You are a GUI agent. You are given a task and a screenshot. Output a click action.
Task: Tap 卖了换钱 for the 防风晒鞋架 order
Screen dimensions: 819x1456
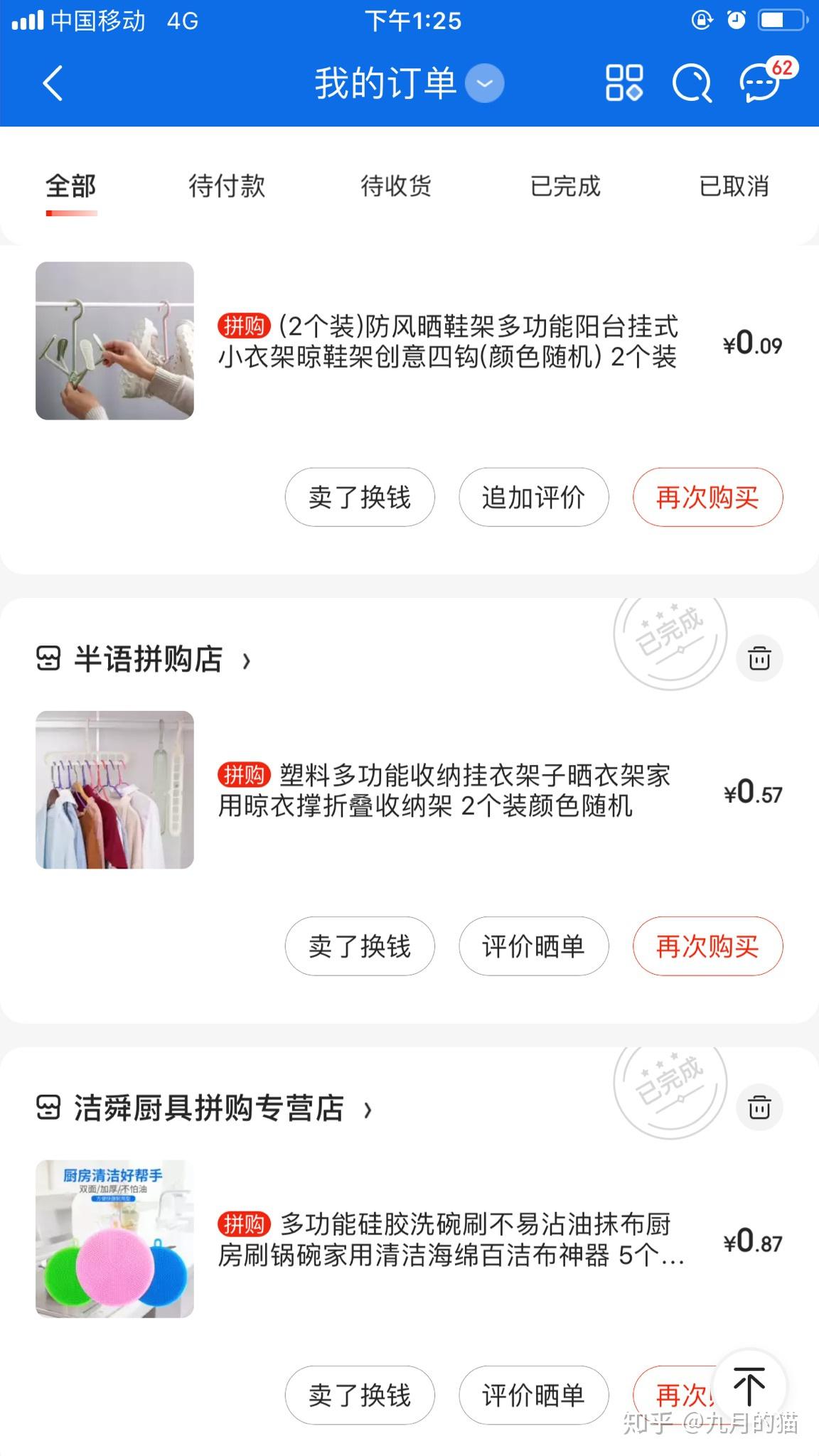coord(360,497)
